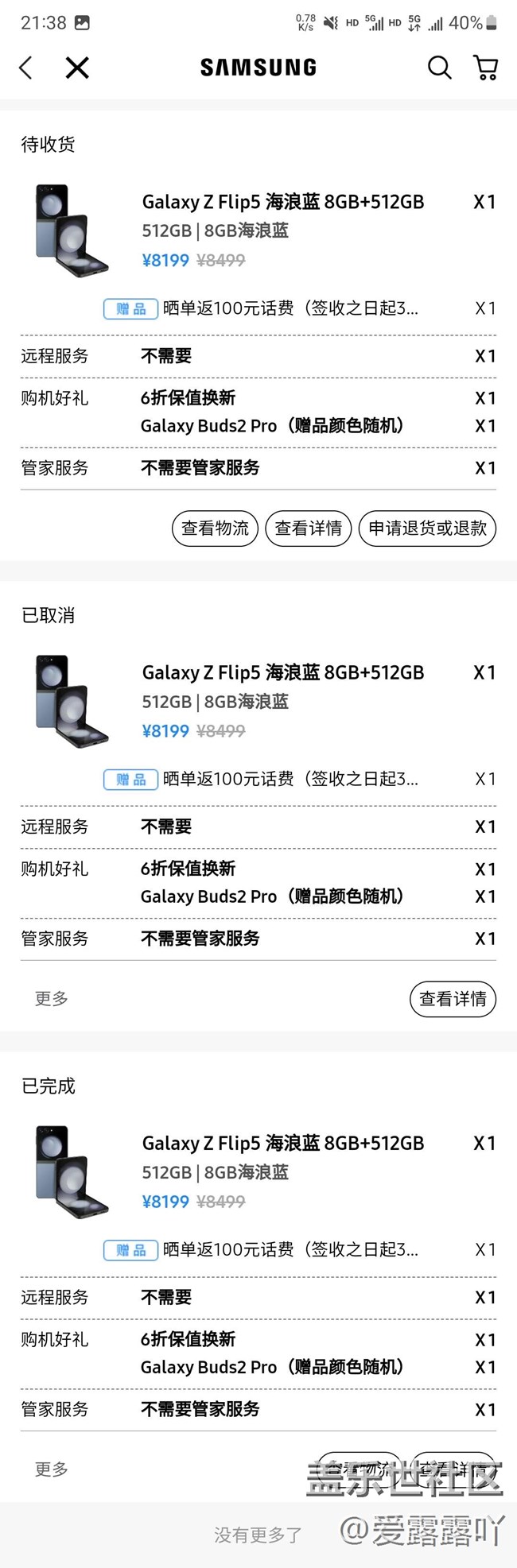Open the Galaxy Z Flip5 image in 待收货

click(x=72, y=230)
